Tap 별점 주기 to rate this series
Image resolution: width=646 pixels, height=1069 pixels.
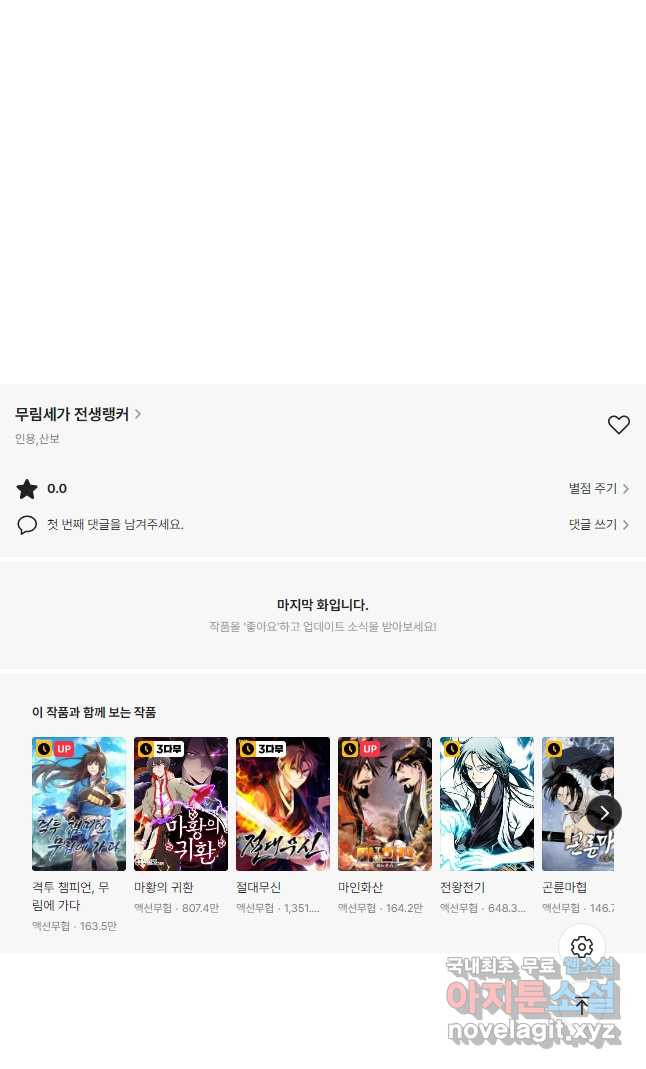point(598,489)
